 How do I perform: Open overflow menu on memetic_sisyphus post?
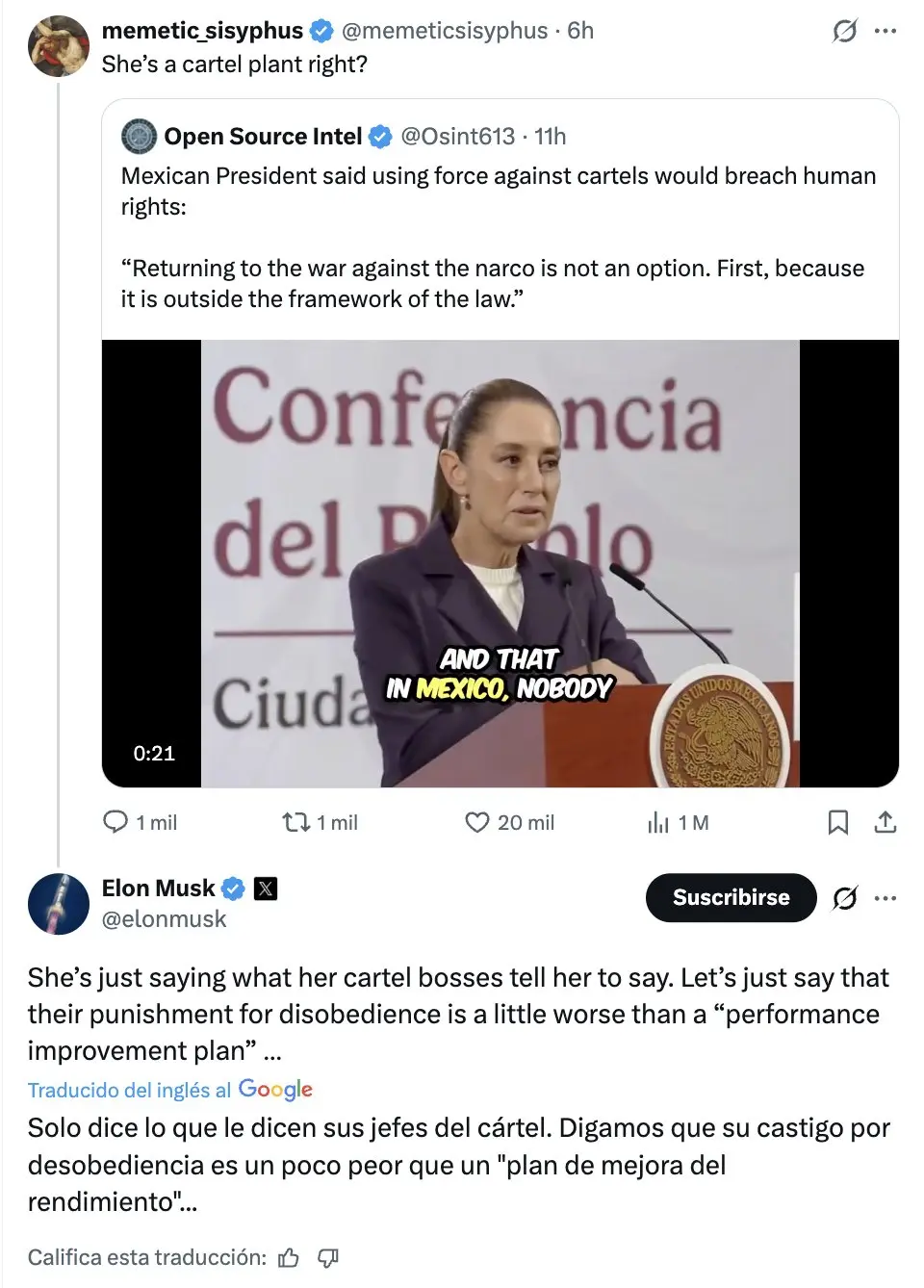[x=885, y=31]
